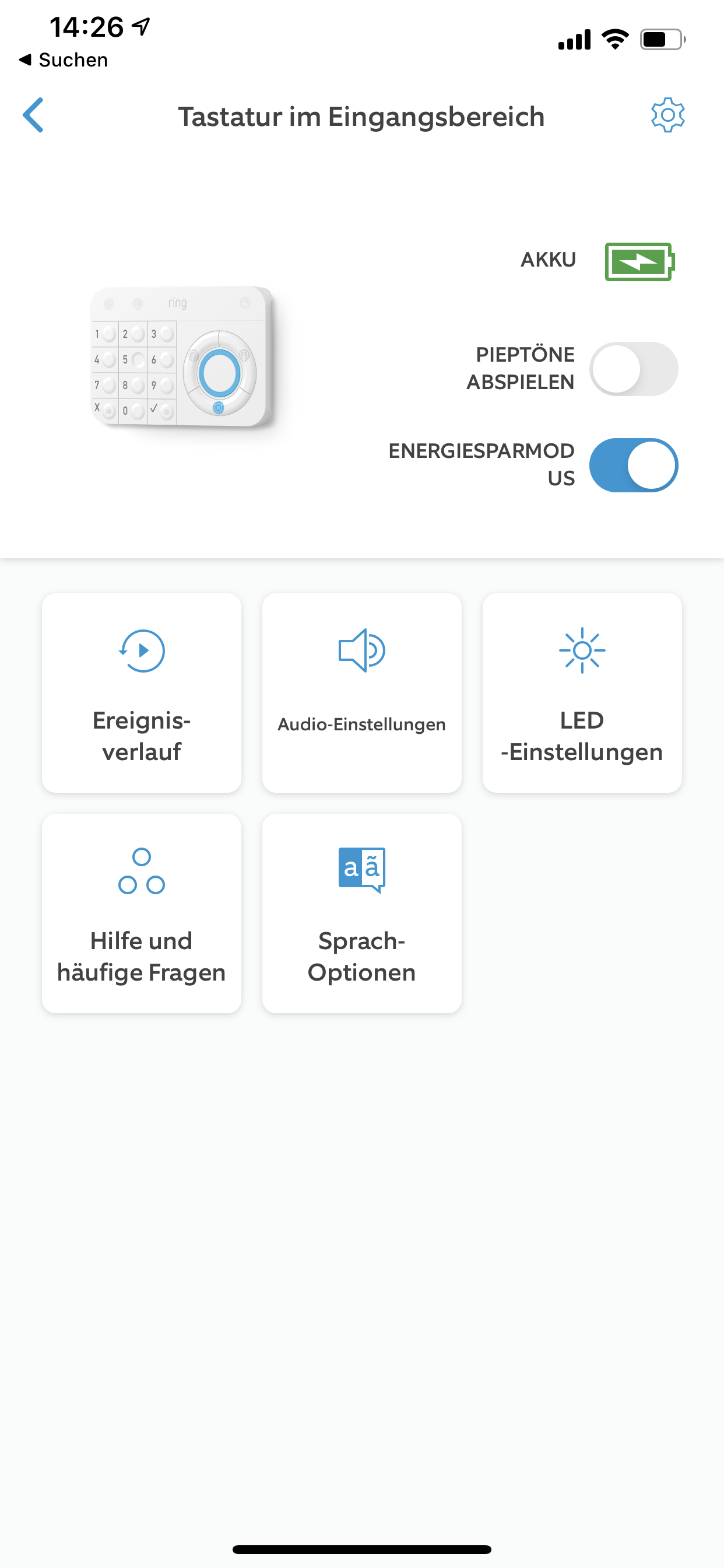This screenshot has width=724, height=1568.
Task: Open the keypad settings gear icon
Action: pos(667,115)
